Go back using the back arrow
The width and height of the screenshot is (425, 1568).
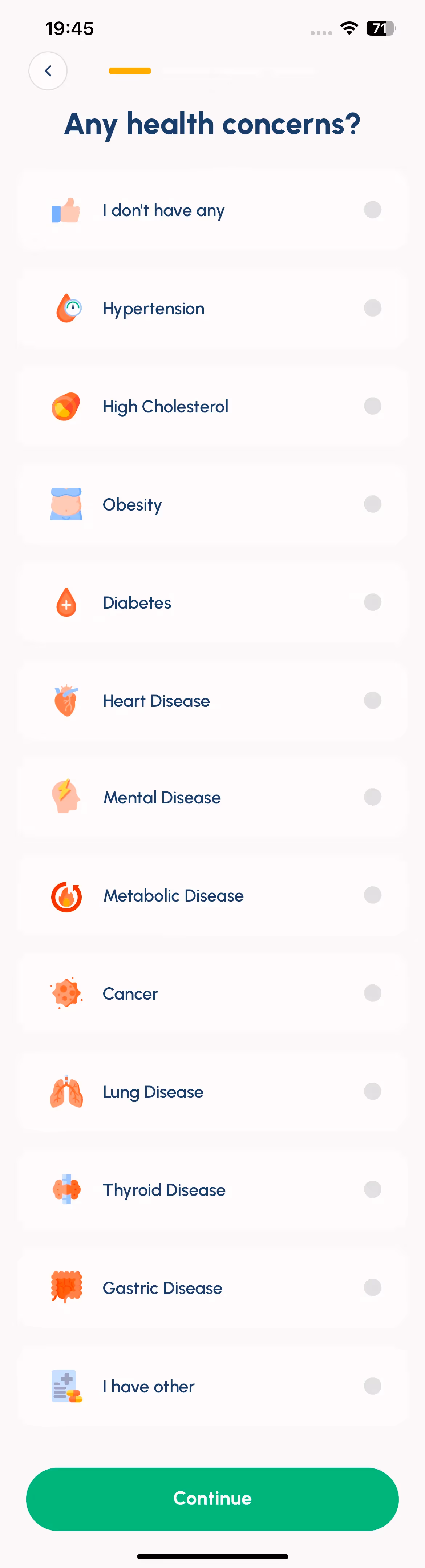(x=48, y=71)
